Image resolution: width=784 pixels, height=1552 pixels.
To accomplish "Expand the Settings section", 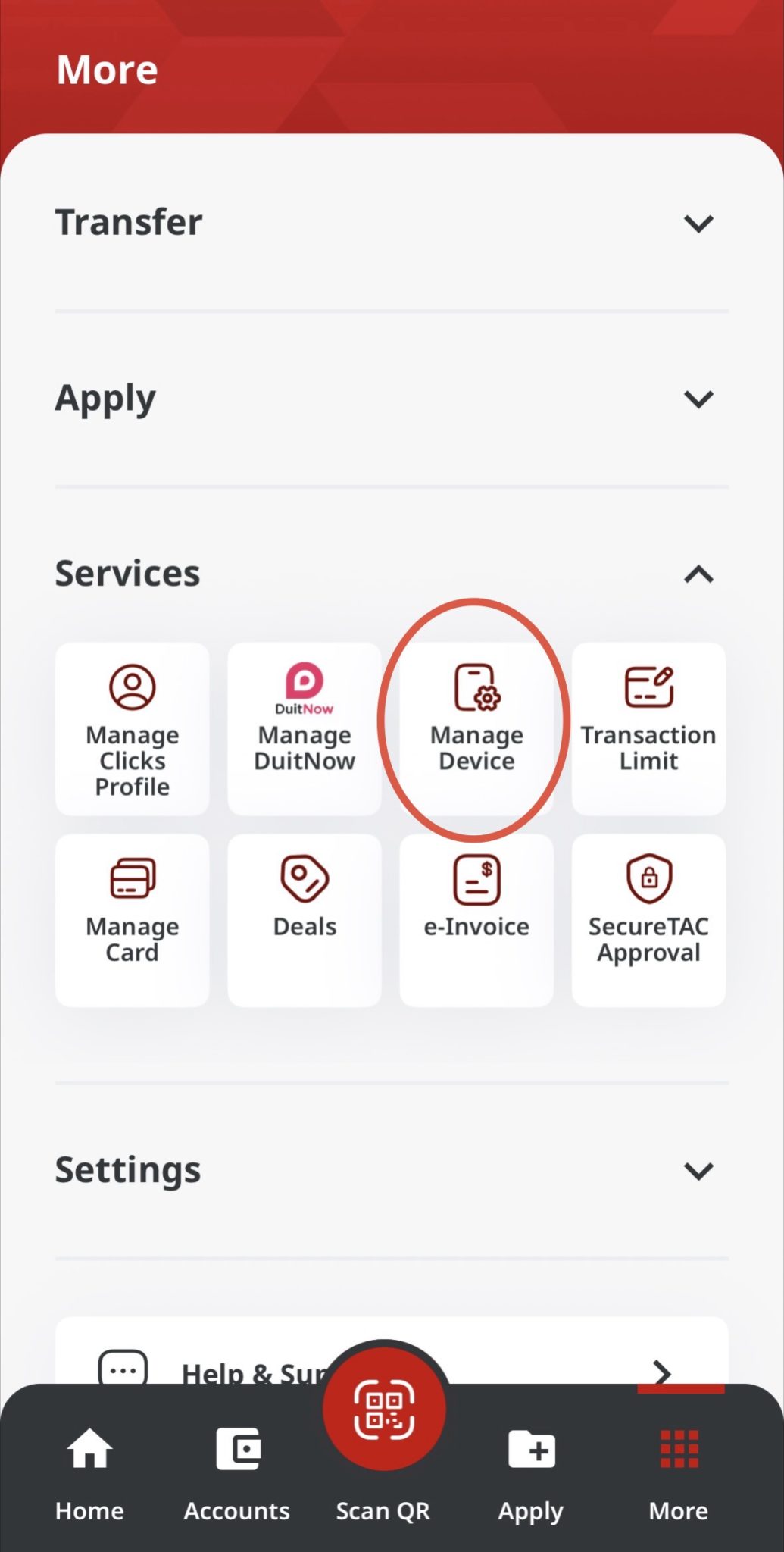I will (x=698, y=1171).
